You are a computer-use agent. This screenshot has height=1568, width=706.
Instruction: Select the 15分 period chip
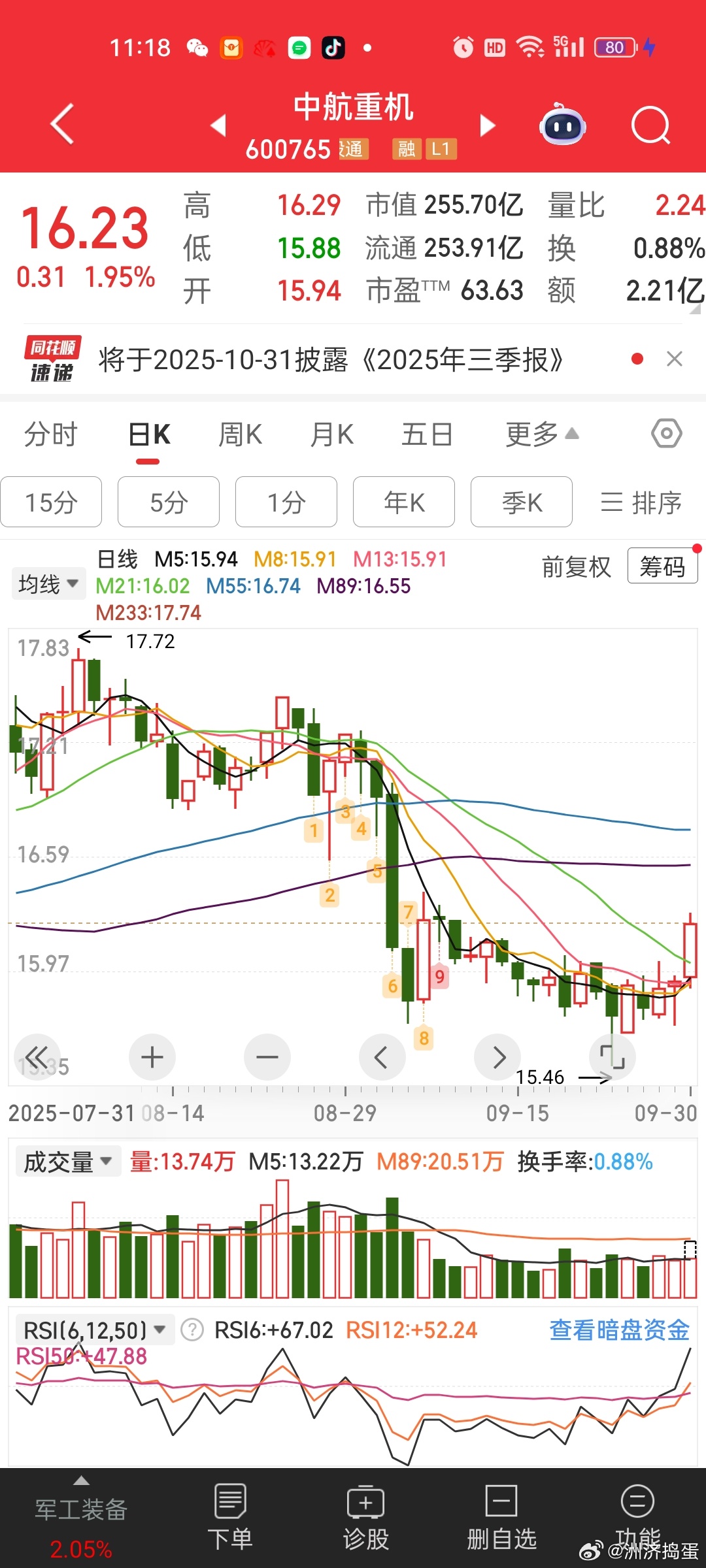point(51,502)
